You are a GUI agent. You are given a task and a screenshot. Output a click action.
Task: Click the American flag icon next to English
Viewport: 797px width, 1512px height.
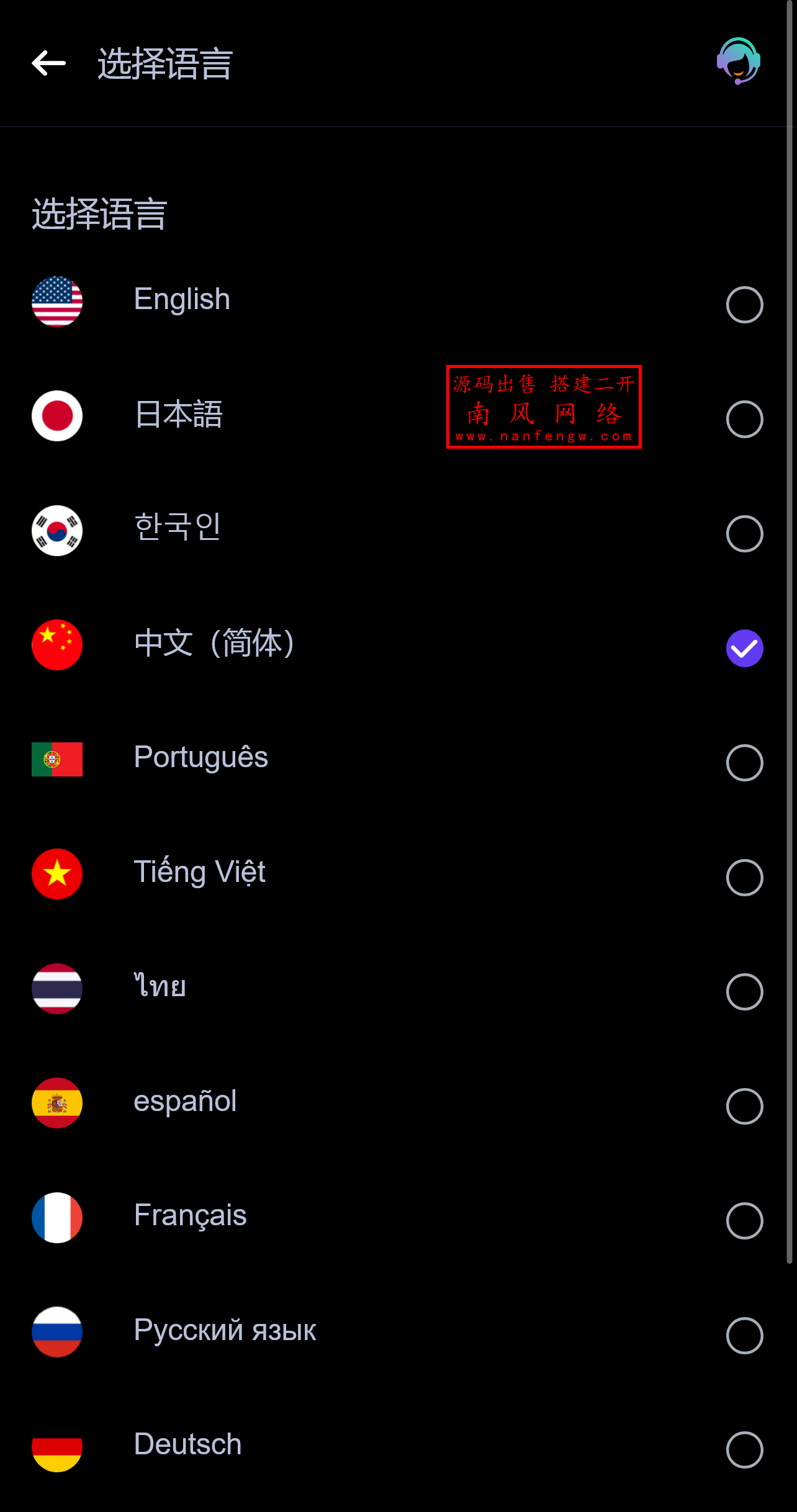click(x=56, y=302)
